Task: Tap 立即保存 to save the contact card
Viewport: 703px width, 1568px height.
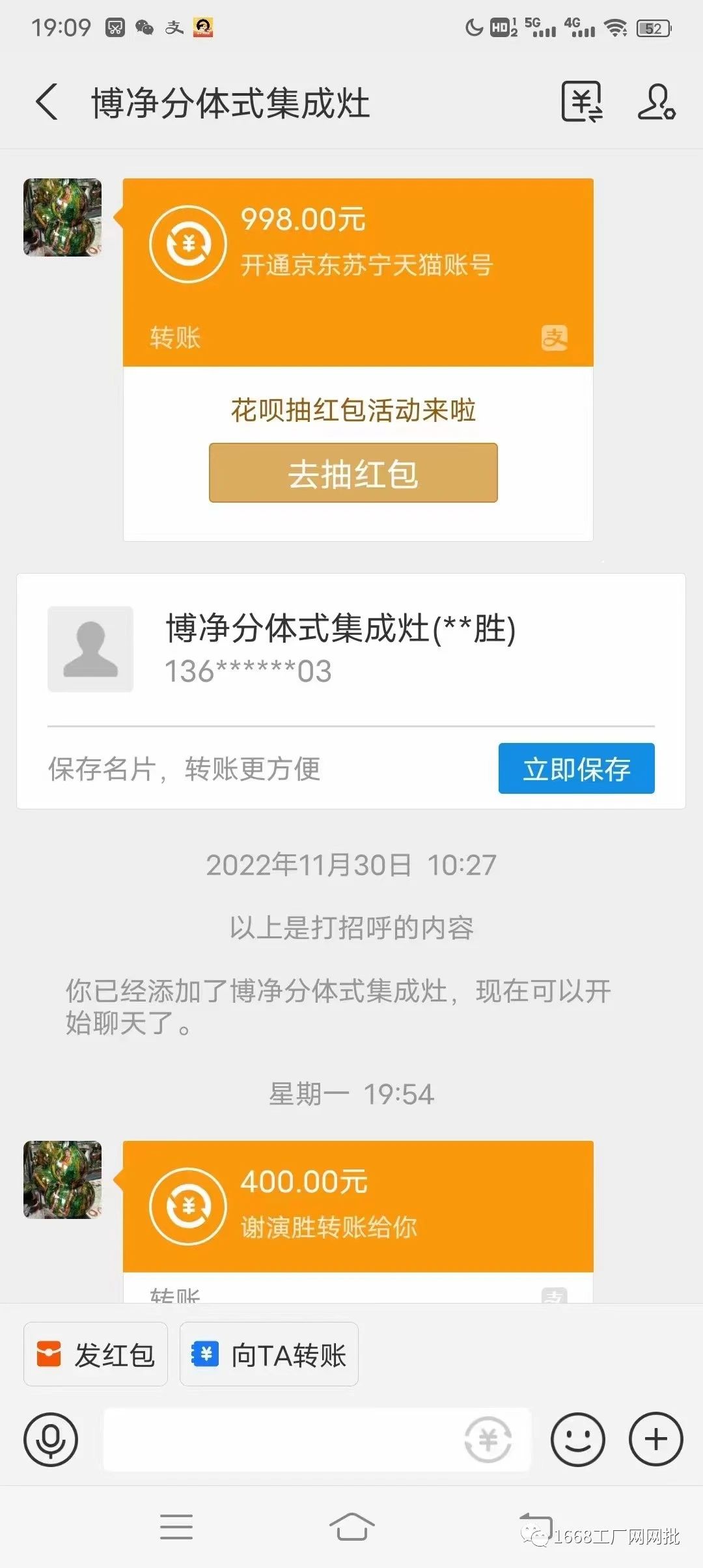Action: pyautogui.click(x=577, y=768)
